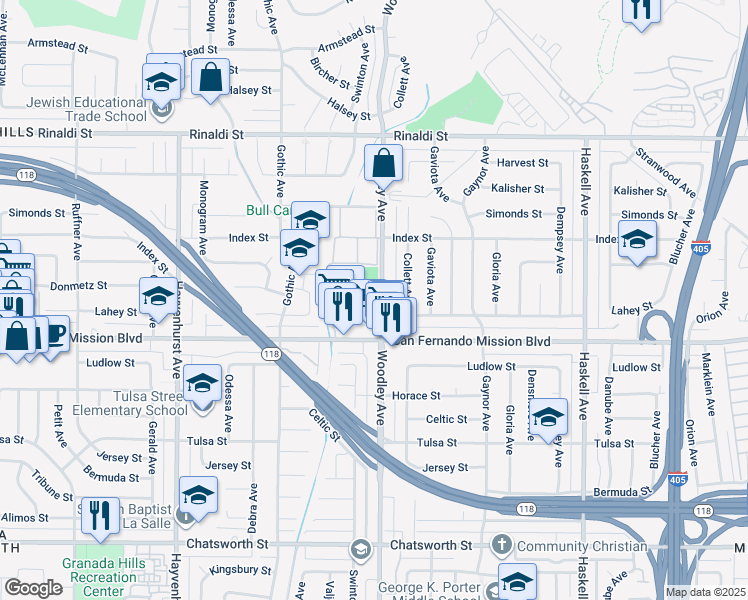The image size is (748, 600).
Task: Open the school marker at Tulsa Street Elementary School
Action: point(202,385)
